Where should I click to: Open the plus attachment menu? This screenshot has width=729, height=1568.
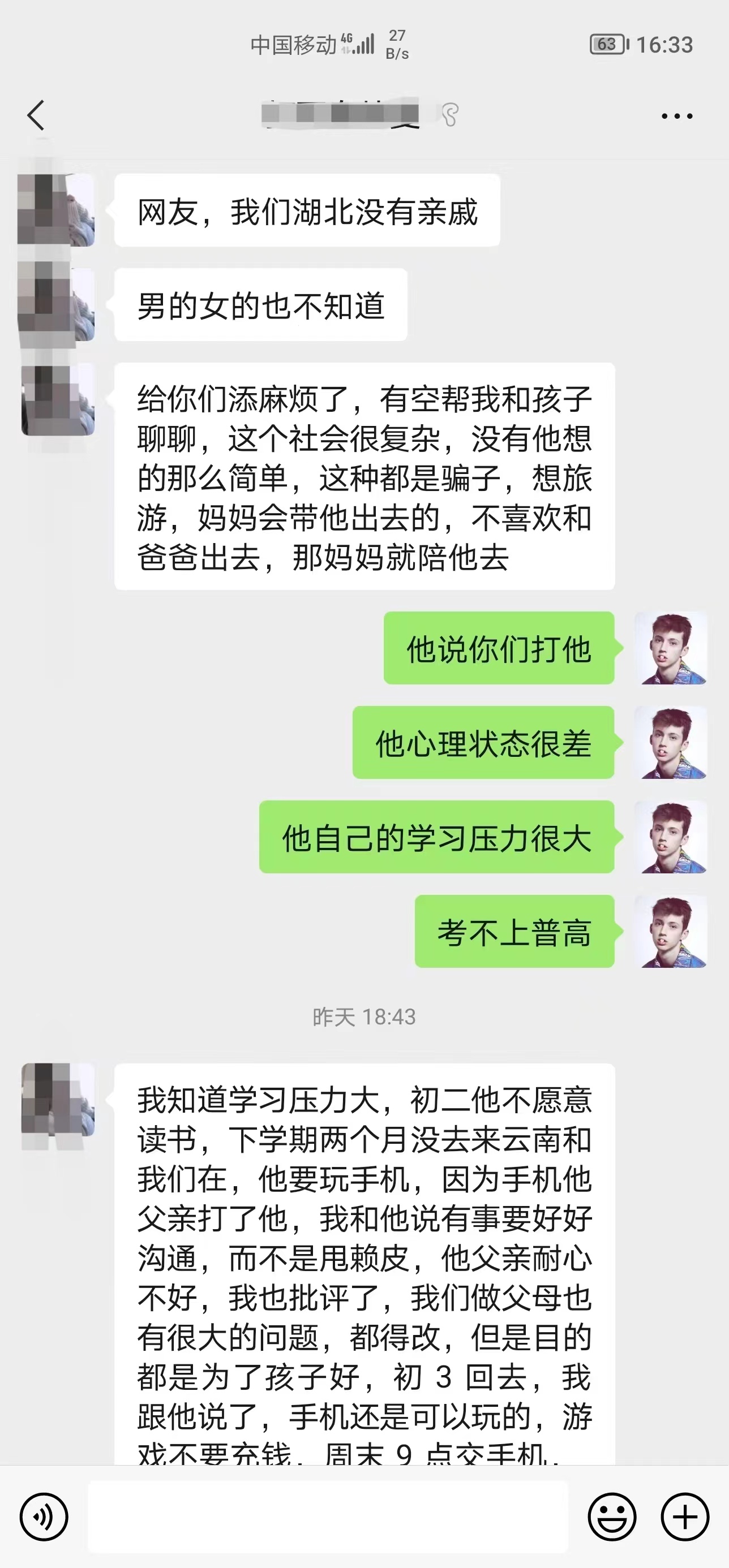point(684,1517)
